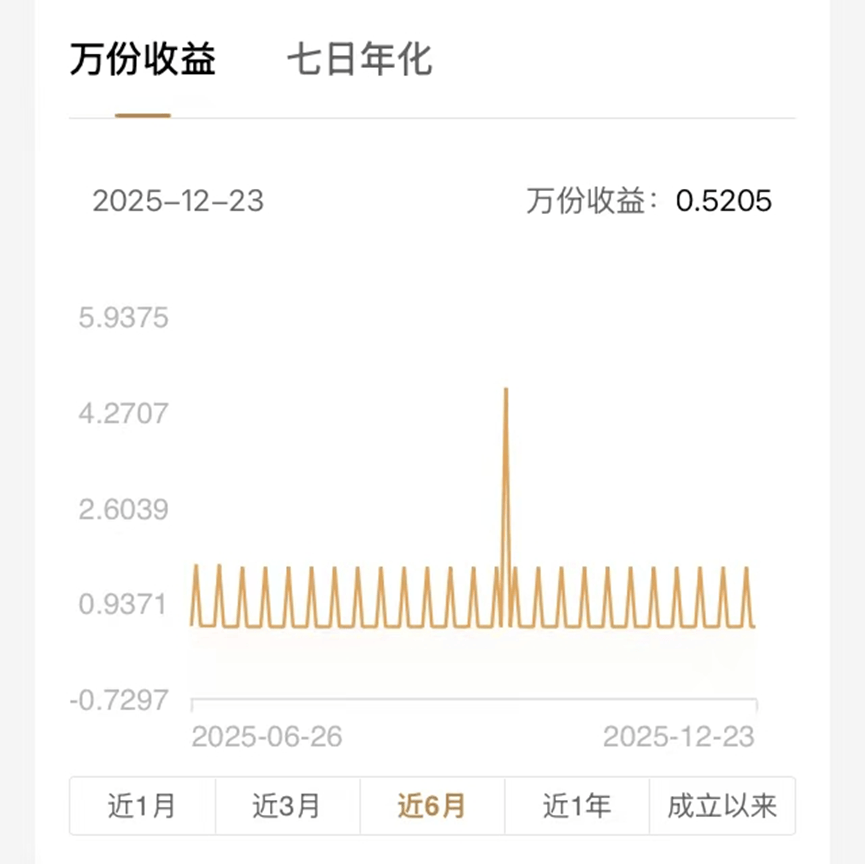865x864 pixels.
Task: View data for 成立以来
Action: tap(722, 806)
